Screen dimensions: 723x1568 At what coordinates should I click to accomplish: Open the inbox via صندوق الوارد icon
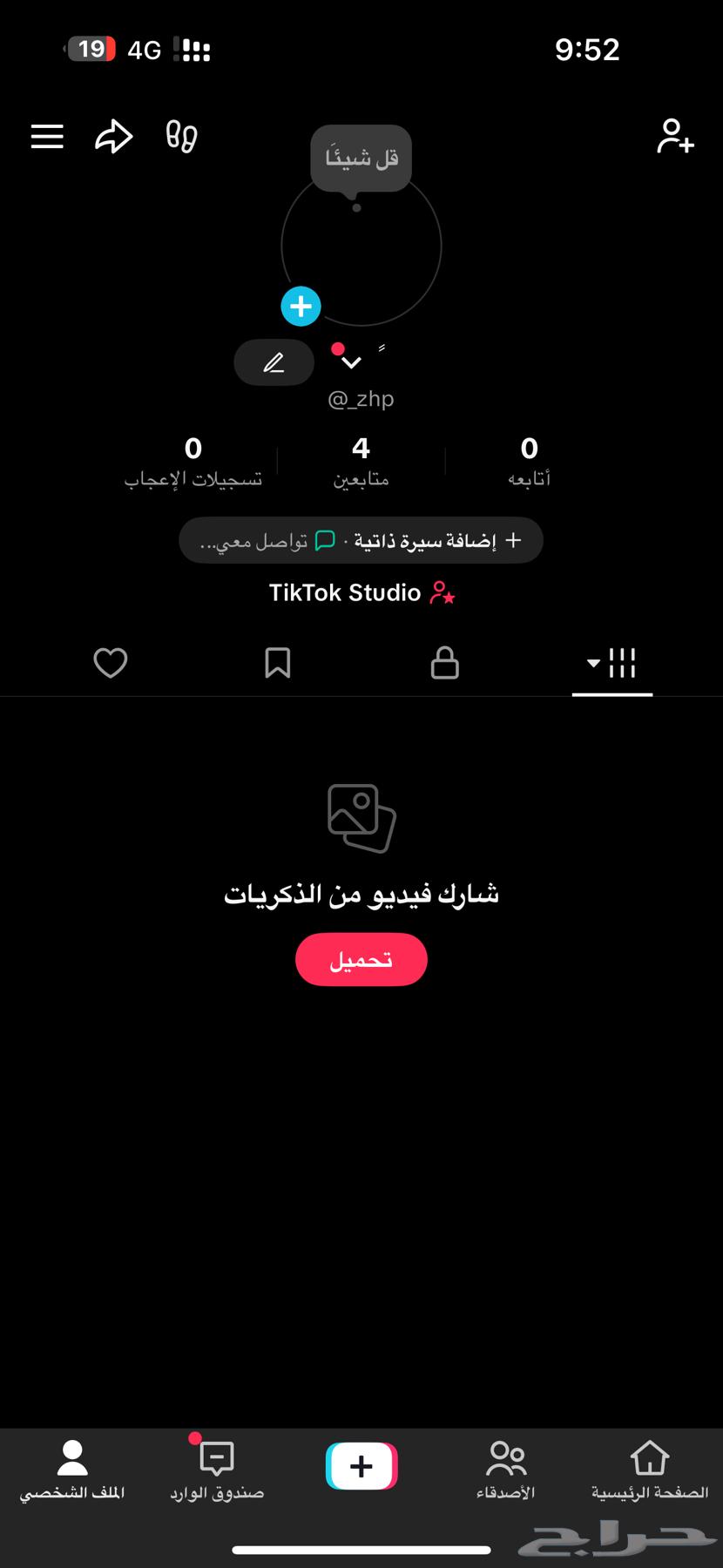point(215,1465)
